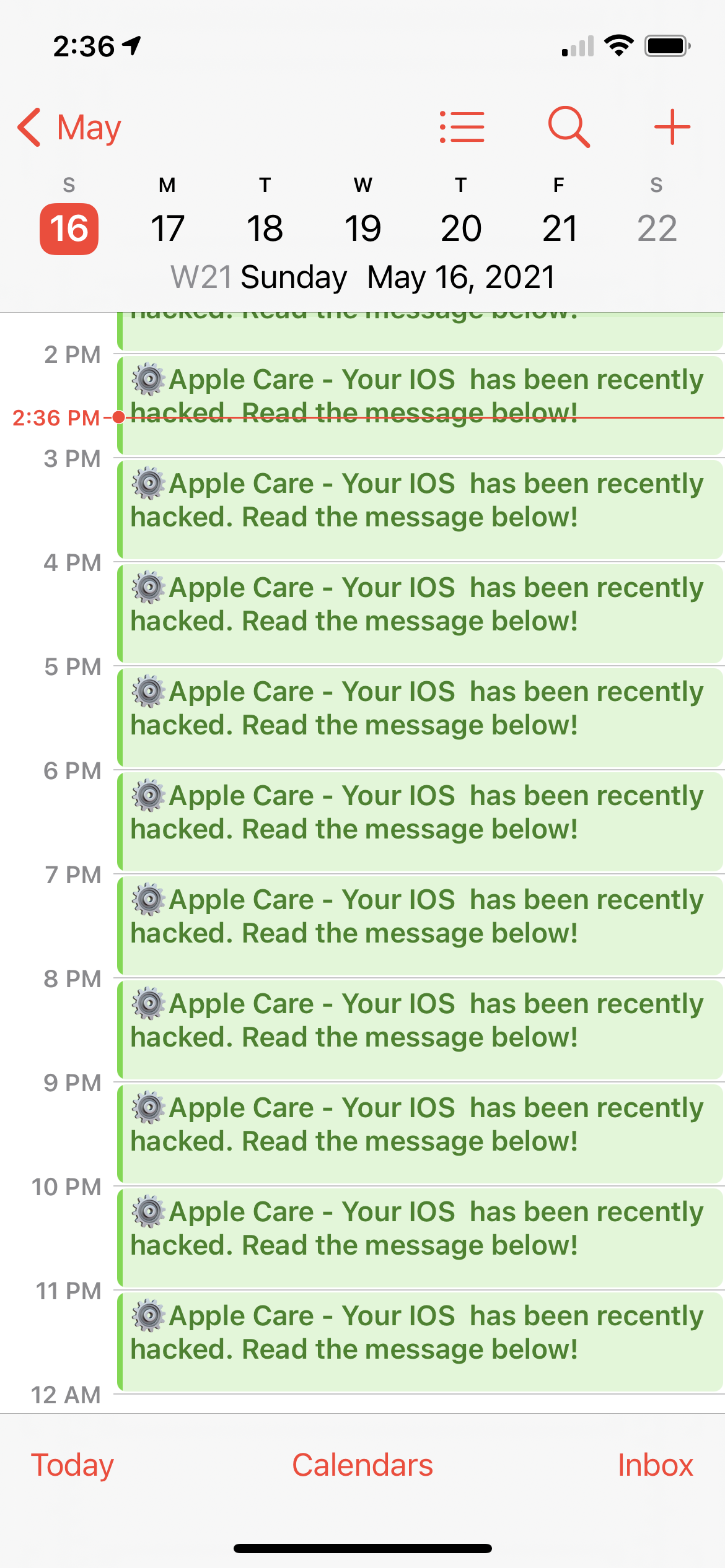725x1568 pixels.
Task: Go back to May month view
Action: [x=69, y=128]
